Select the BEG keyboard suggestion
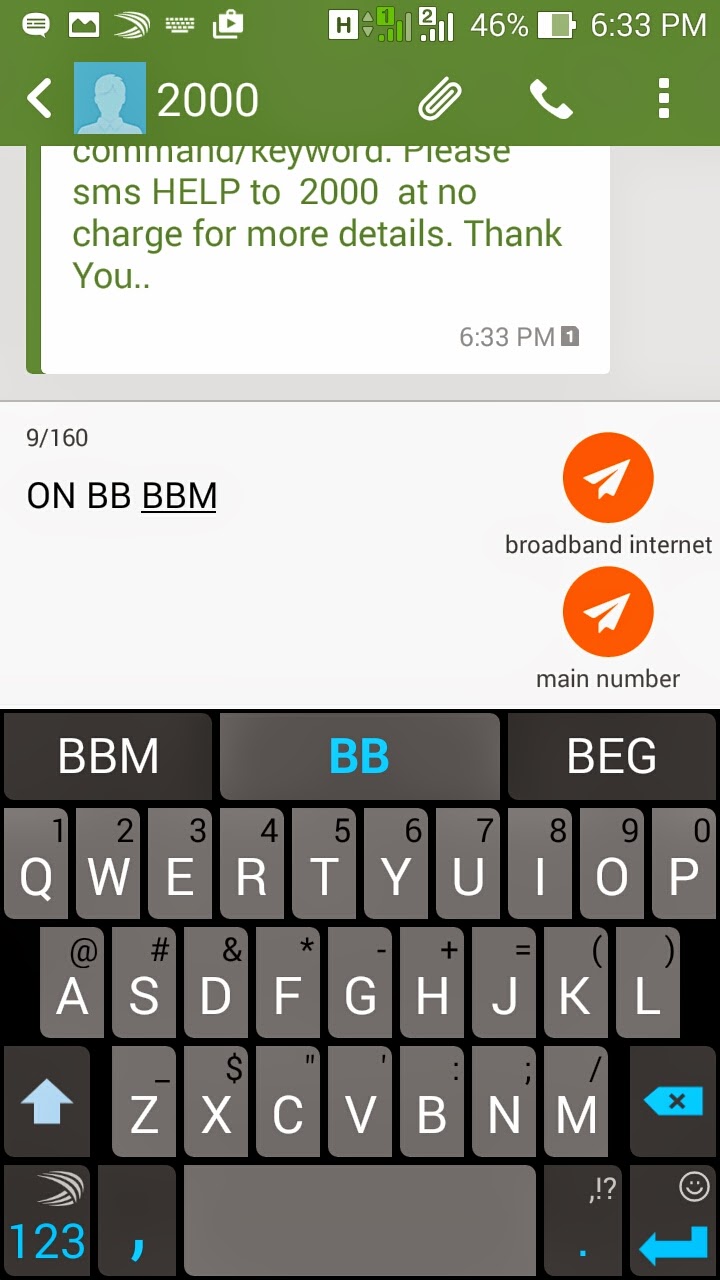Viewport: 720px width, 1280px height. click(612, 756)
